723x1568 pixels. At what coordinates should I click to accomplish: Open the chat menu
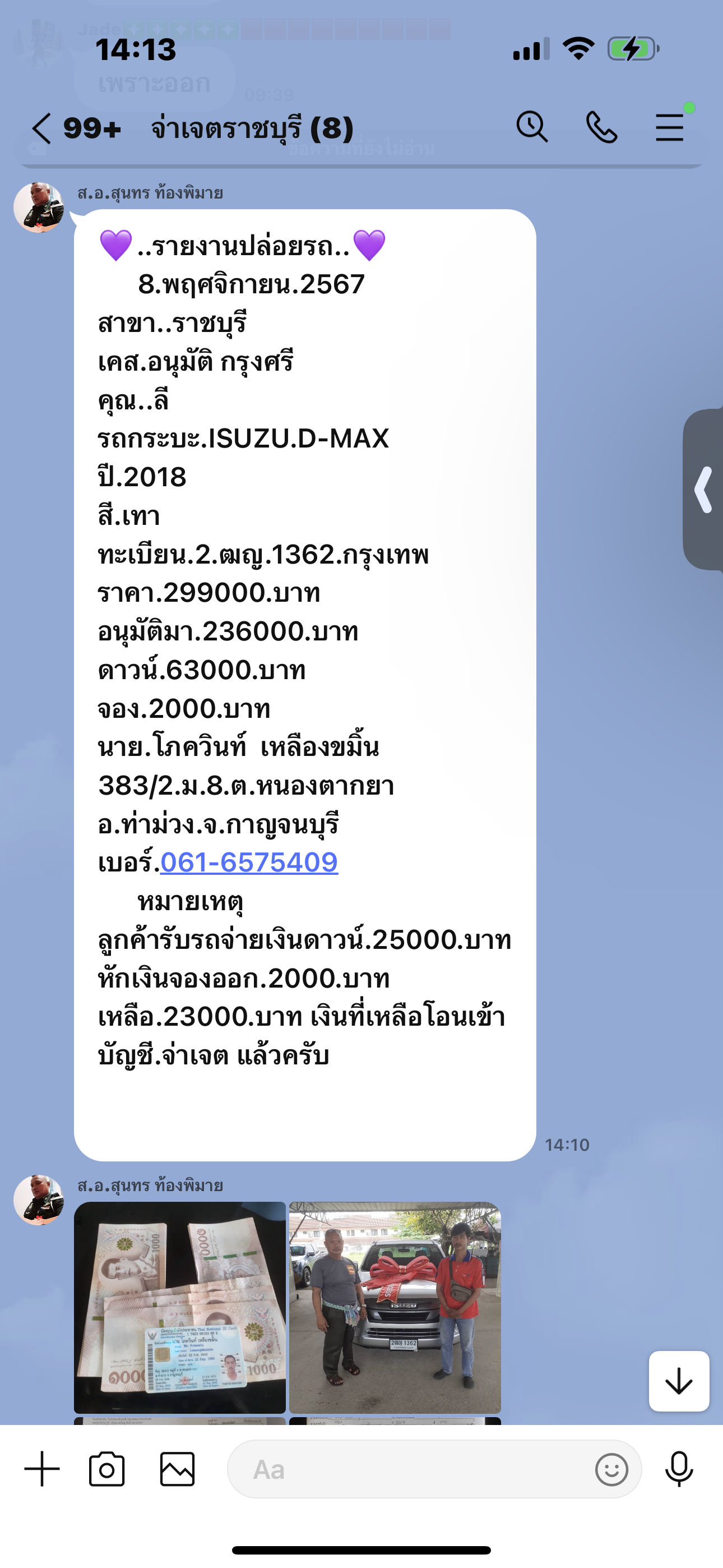click(670, 127)
